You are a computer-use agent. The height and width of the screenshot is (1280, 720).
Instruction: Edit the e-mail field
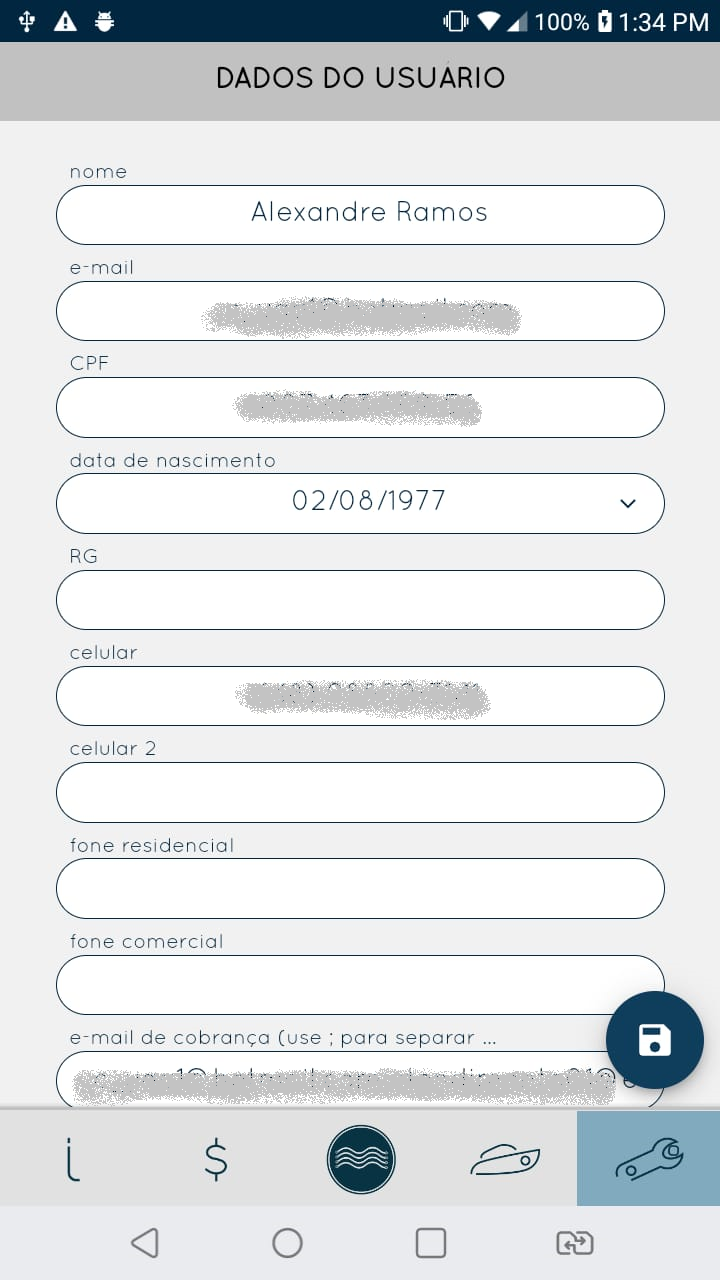tap(360, 311)
